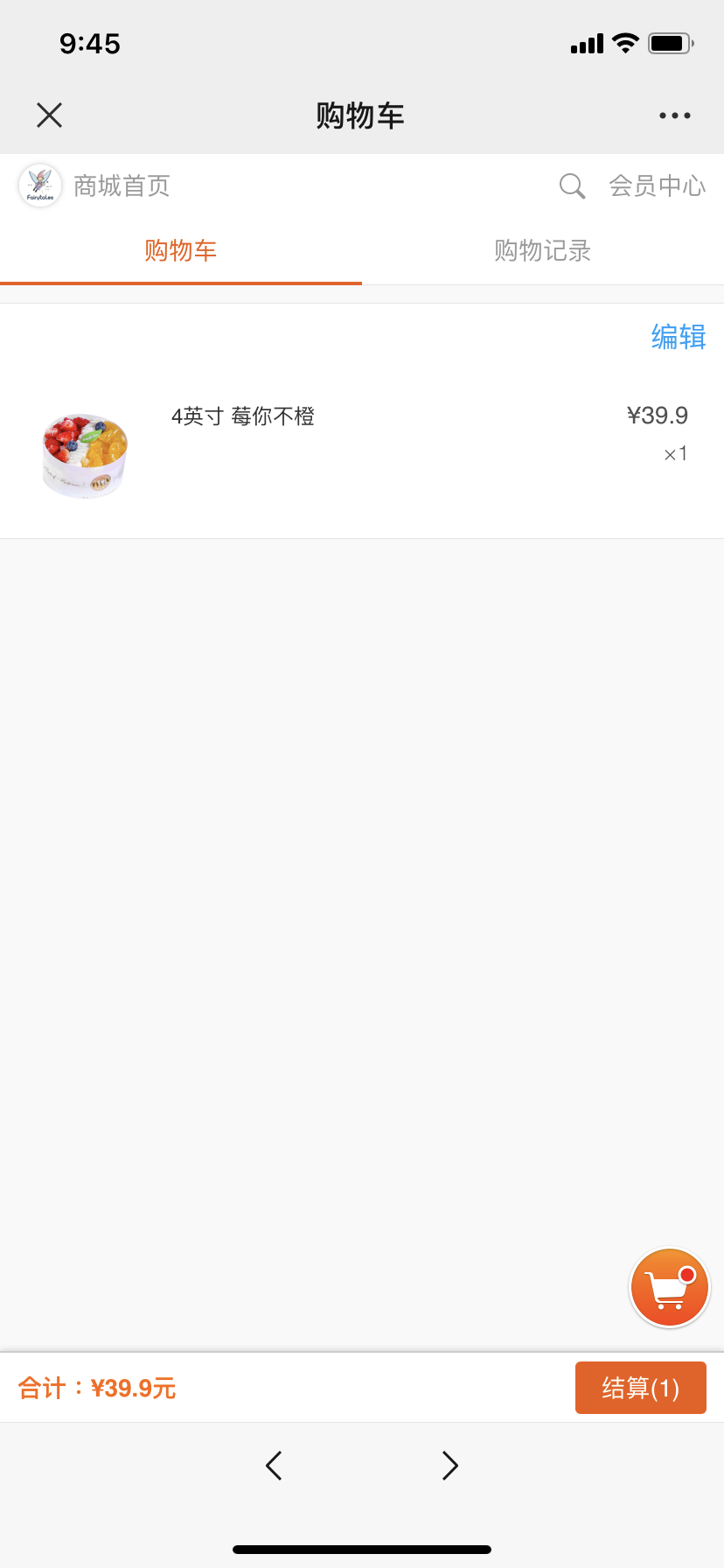Open the 4英寸 莓你不橙 cake item

362,455
